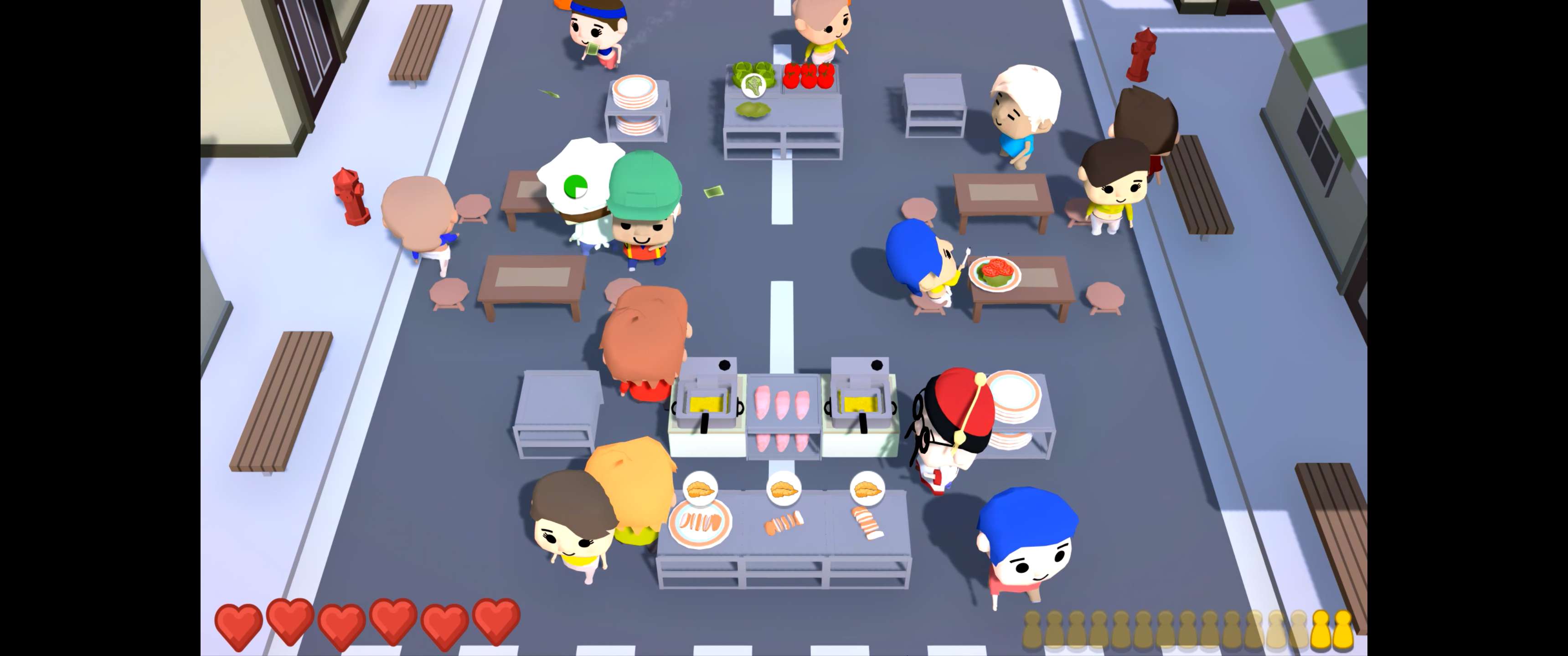This screenshot has height=656, width=1568.
Task: Collect the cash lying near the green-hat customer
Action: [713, 192]
